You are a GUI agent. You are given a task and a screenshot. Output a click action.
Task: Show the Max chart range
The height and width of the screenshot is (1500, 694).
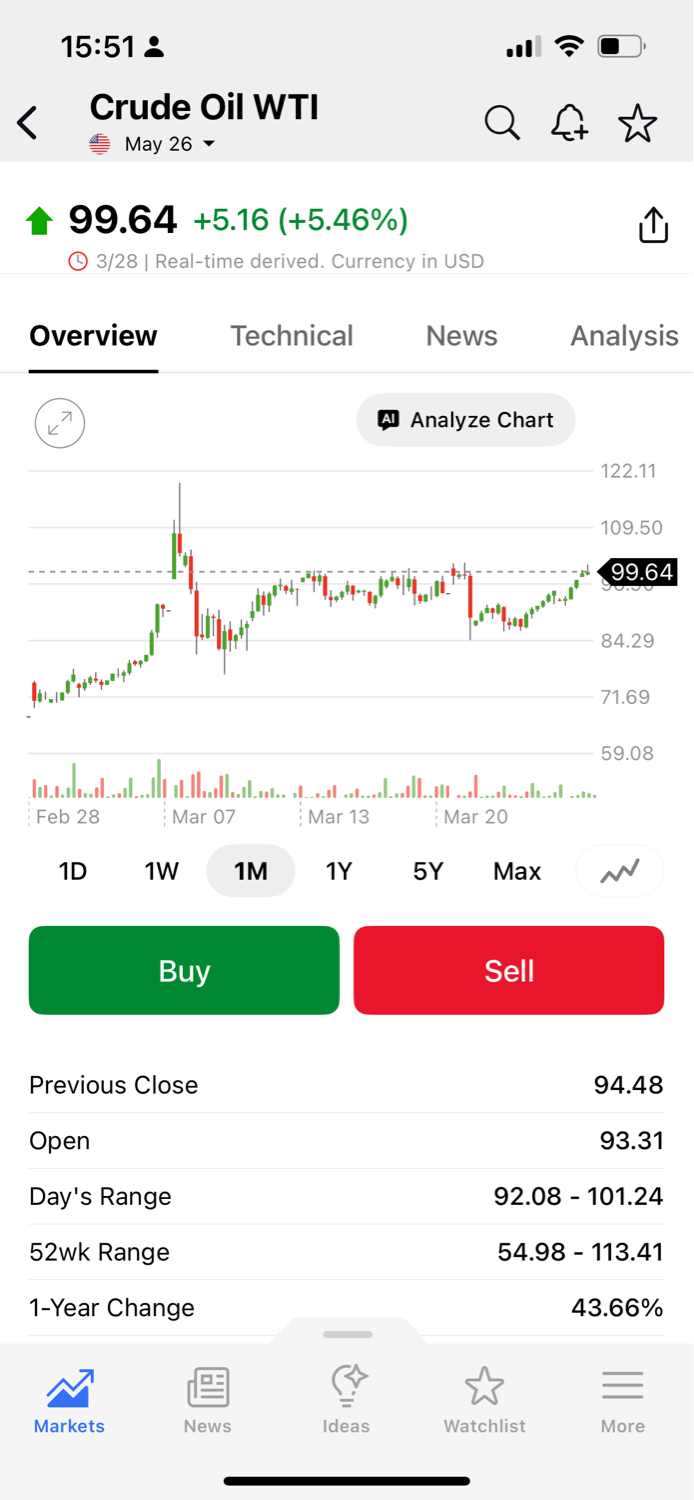point(516,871)
